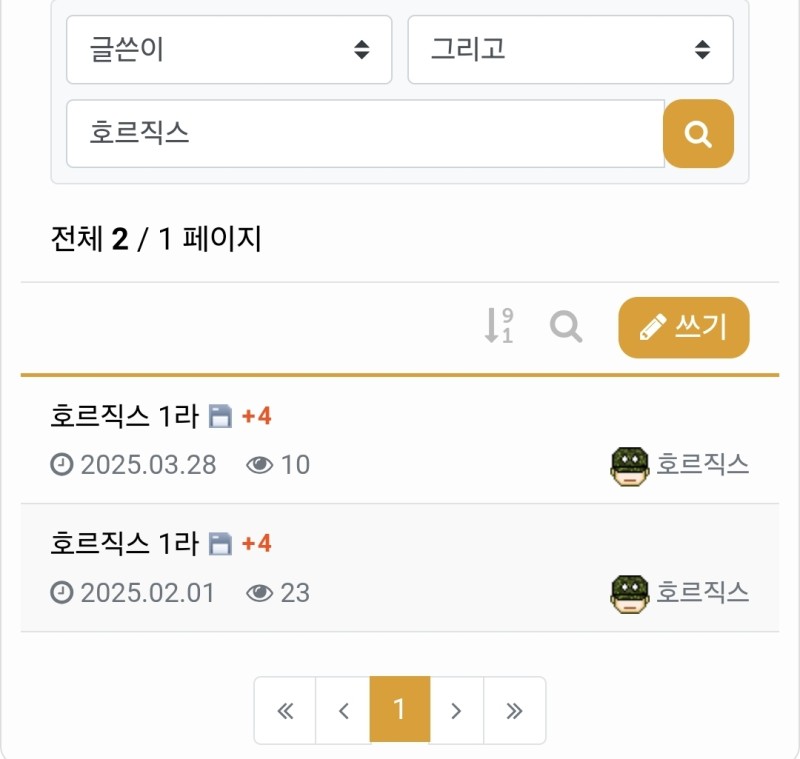Focus the search text field with 호르직스
This screenshot has height=759, width=800.
pyautogui.click(x=365, y=133)
